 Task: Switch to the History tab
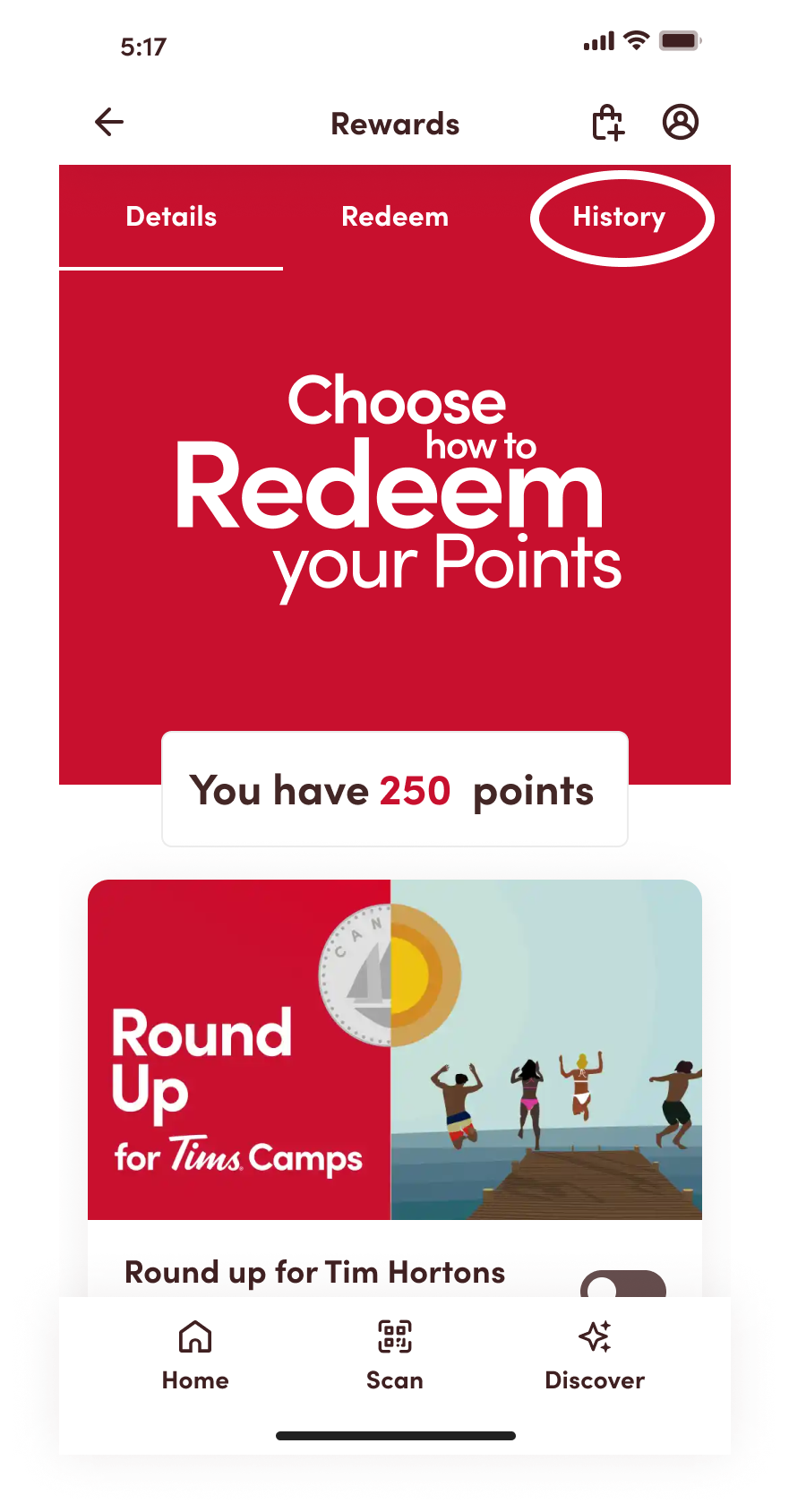tap(619, 217)
